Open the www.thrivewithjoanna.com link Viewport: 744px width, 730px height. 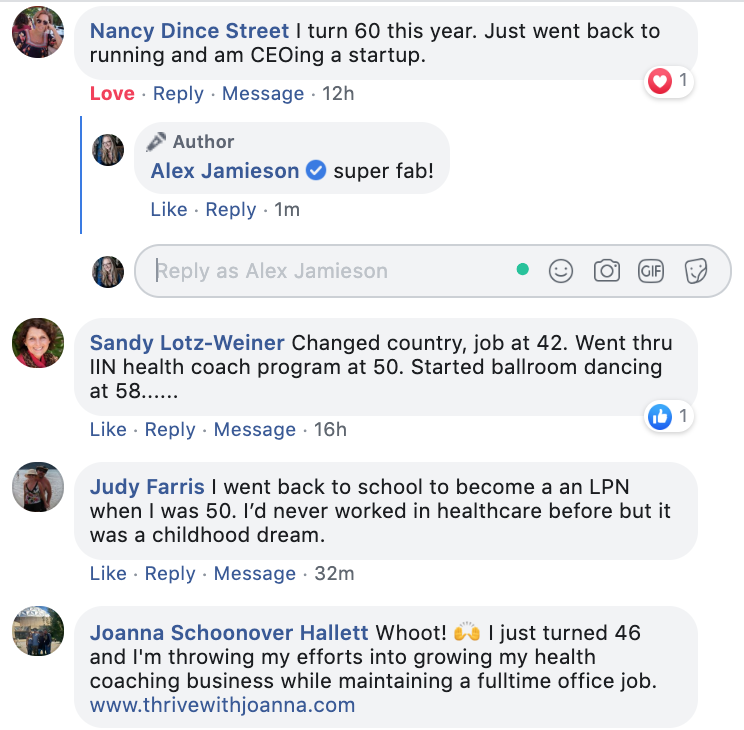[x=222, y=705]
